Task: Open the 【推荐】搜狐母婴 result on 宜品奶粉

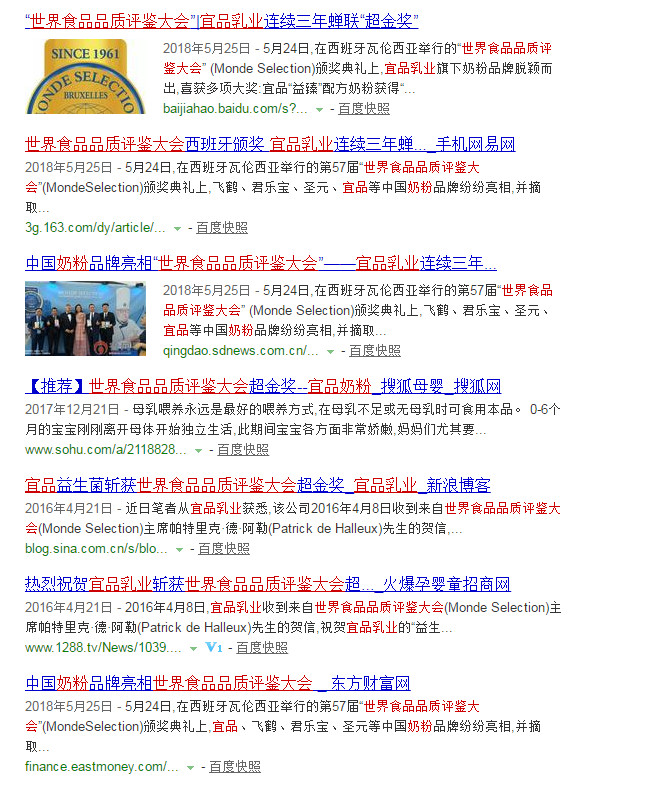Action: 263,386
